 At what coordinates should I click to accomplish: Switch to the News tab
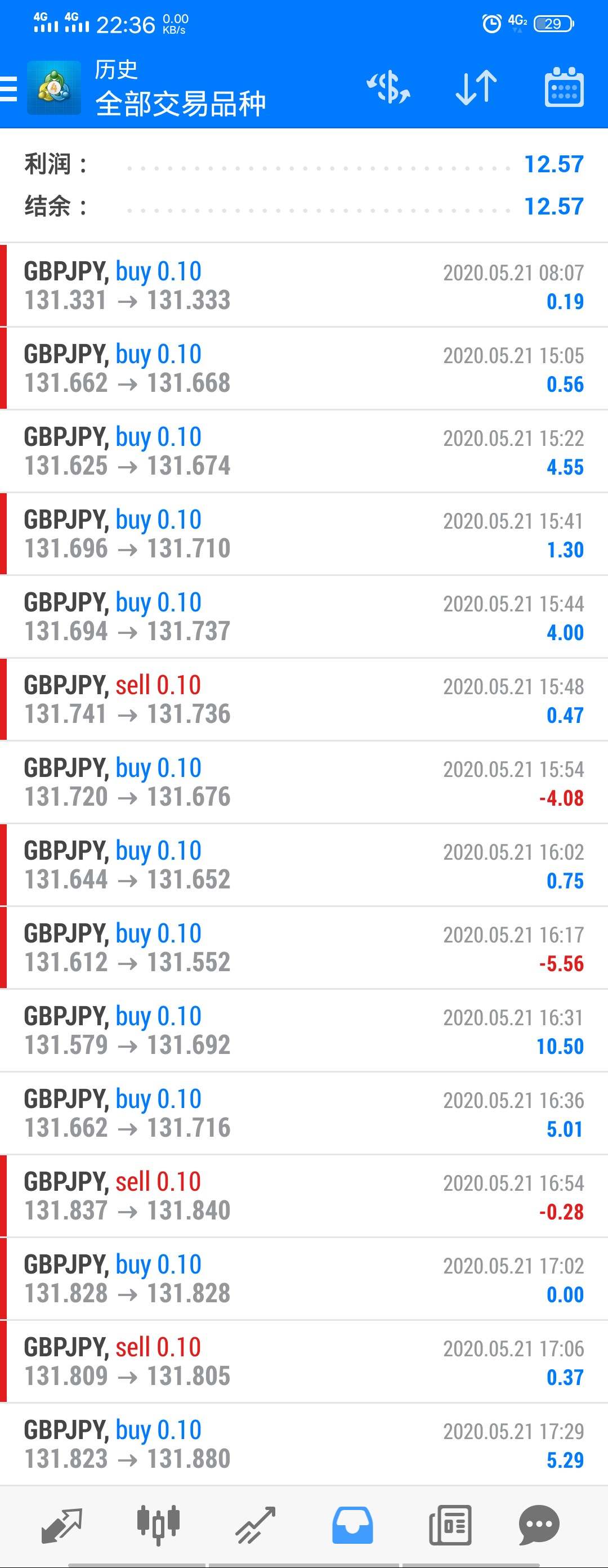[x=450, y=1525]
